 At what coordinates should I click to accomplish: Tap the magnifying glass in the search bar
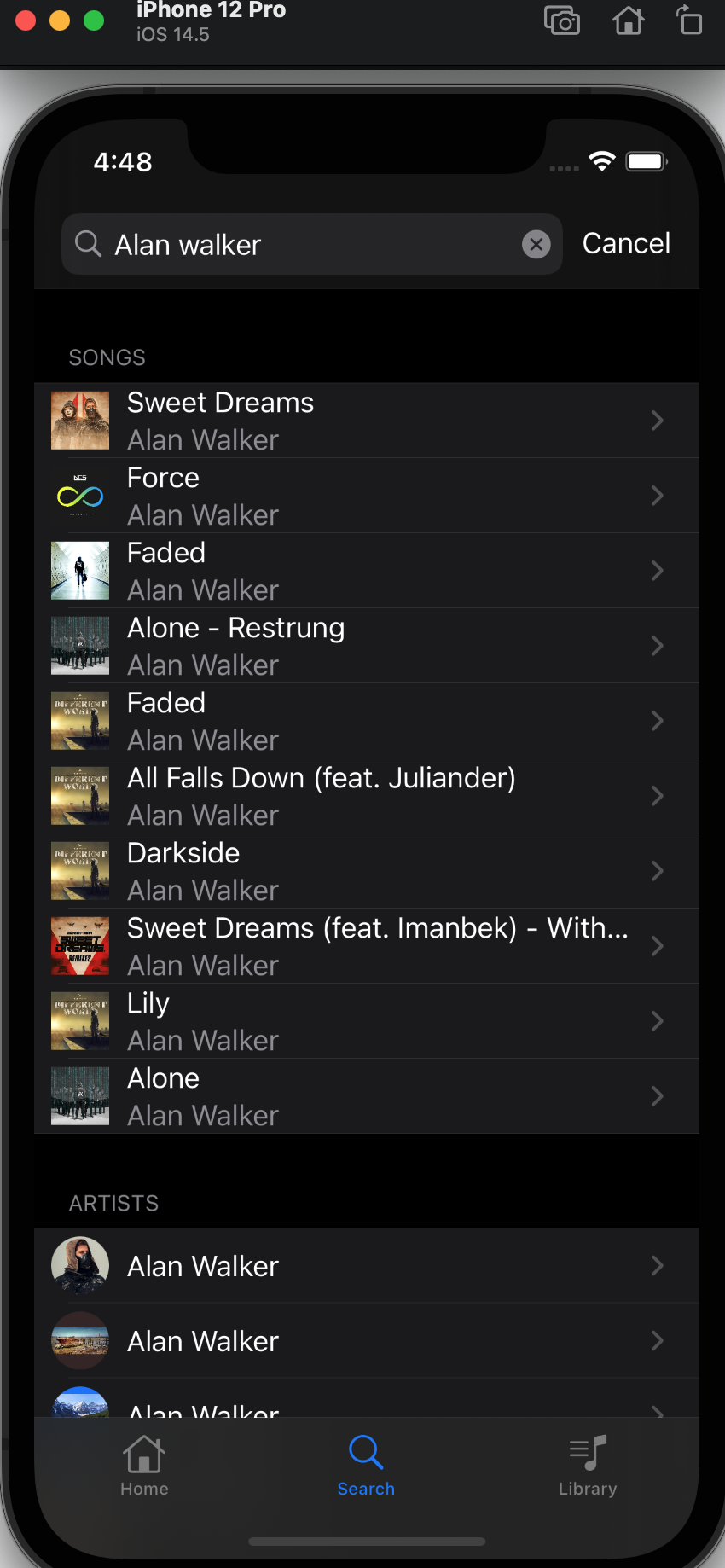pyautogui.click(x=88, y=244)
